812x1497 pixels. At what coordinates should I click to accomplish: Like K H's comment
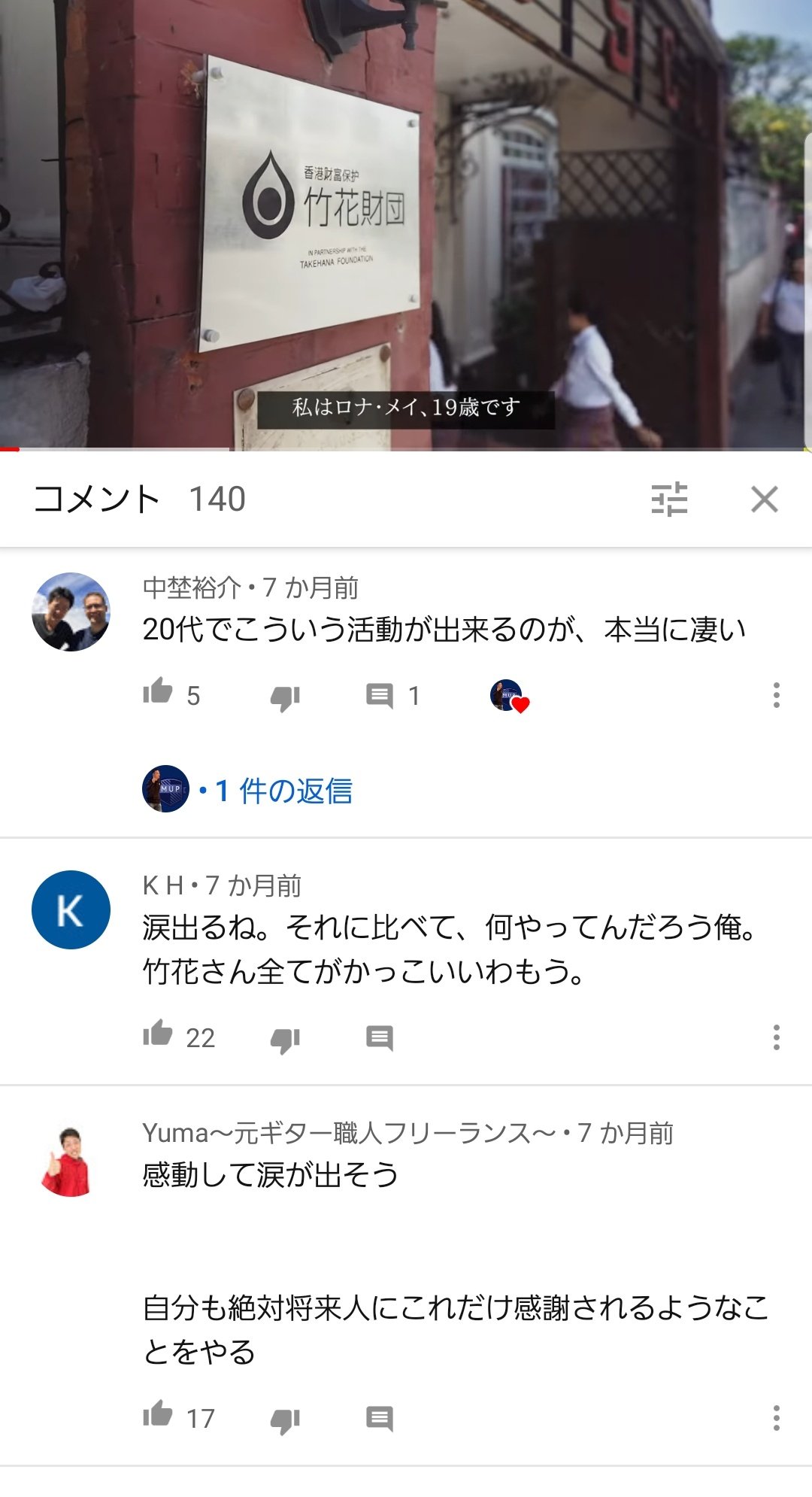[x=158, y=1033]
